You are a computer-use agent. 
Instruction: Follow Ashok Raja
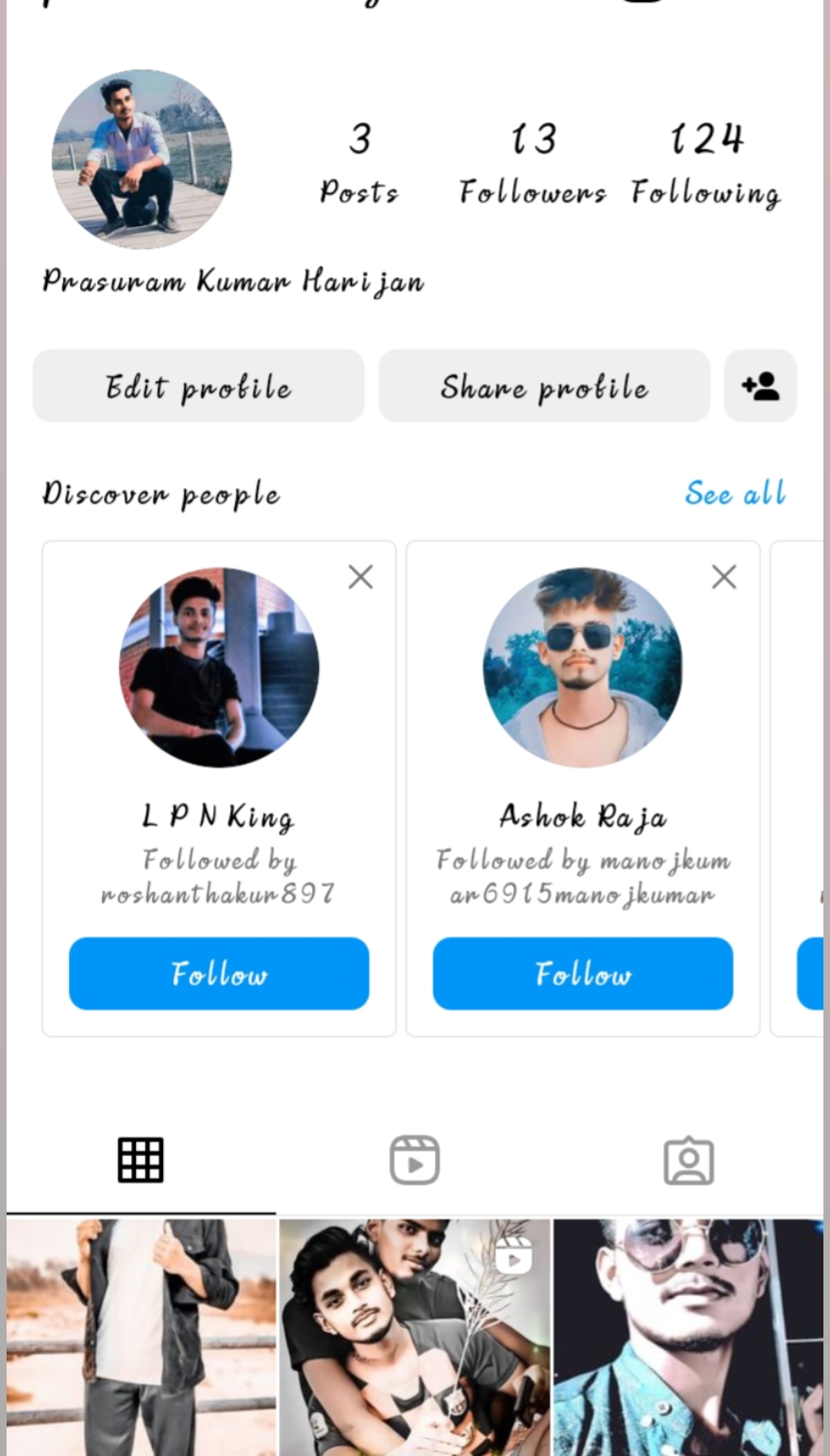click(x=582, y=973)
